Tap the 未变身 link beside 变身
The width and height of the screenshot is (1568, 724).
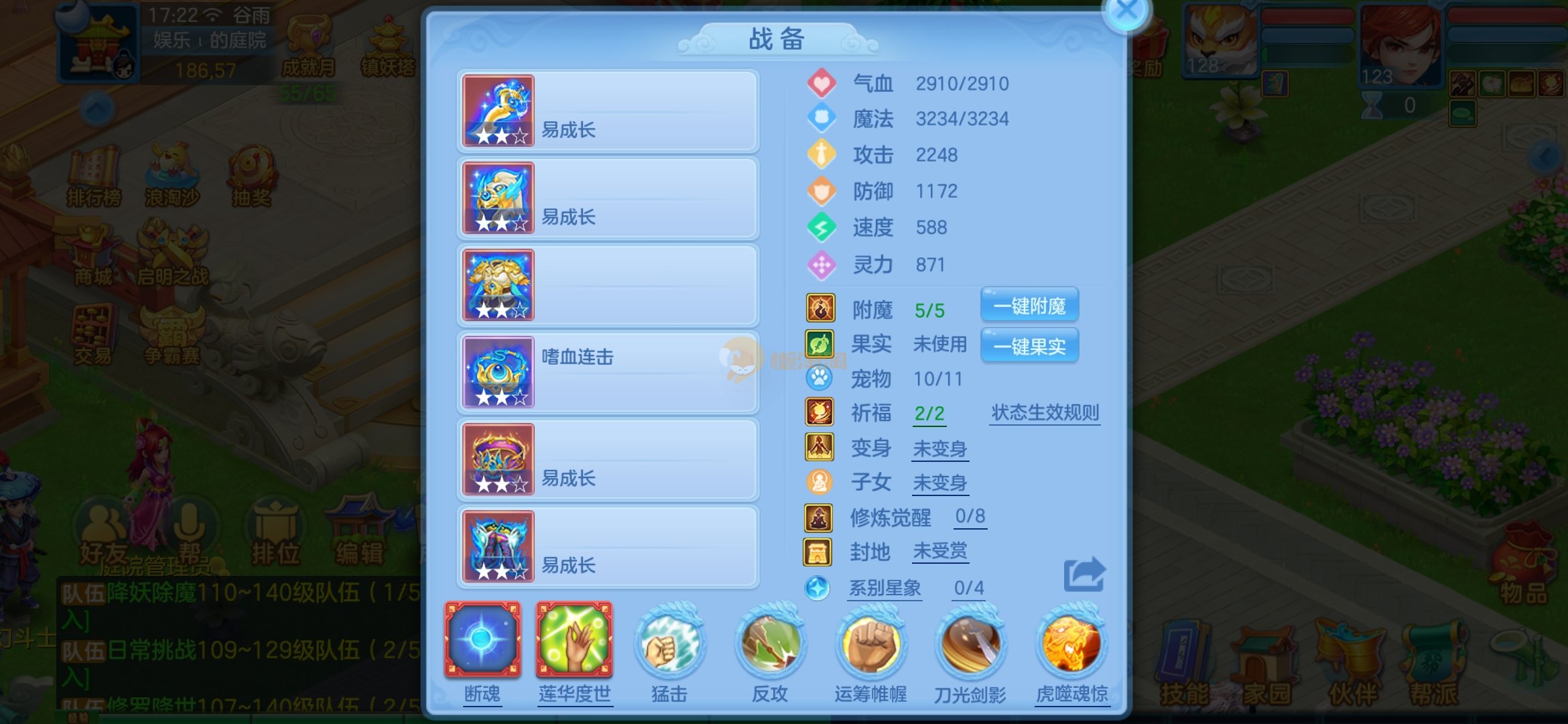coord(940,448)
